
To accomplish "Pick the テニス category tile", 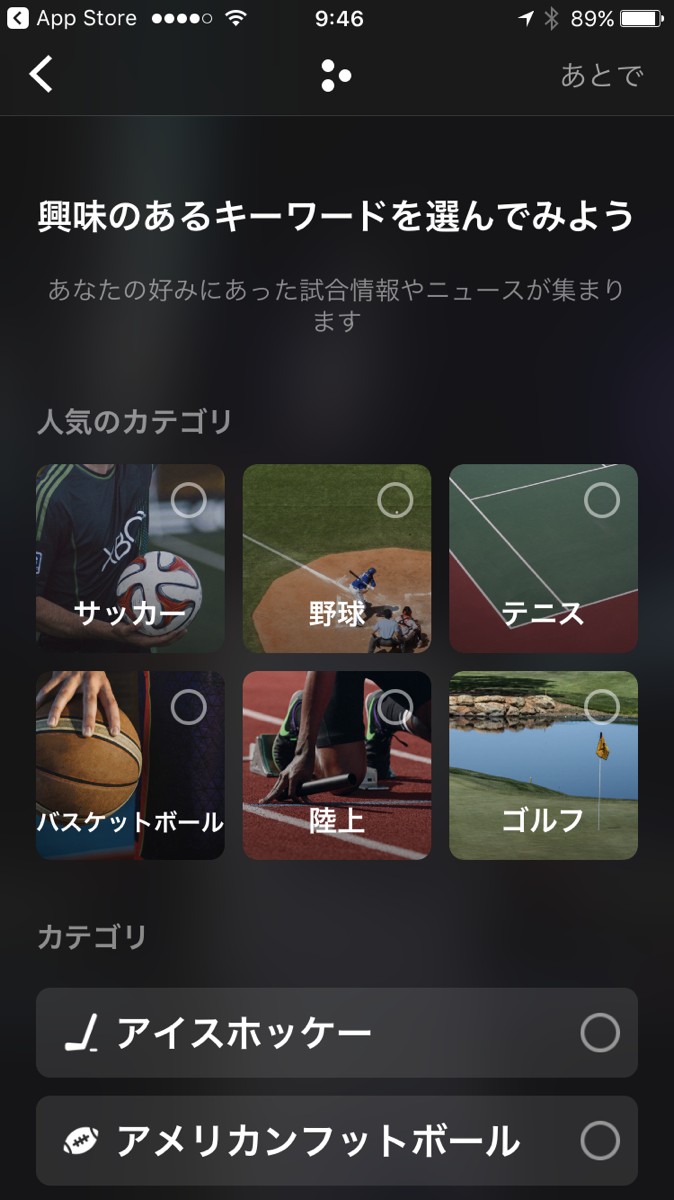I will [543, 558].
